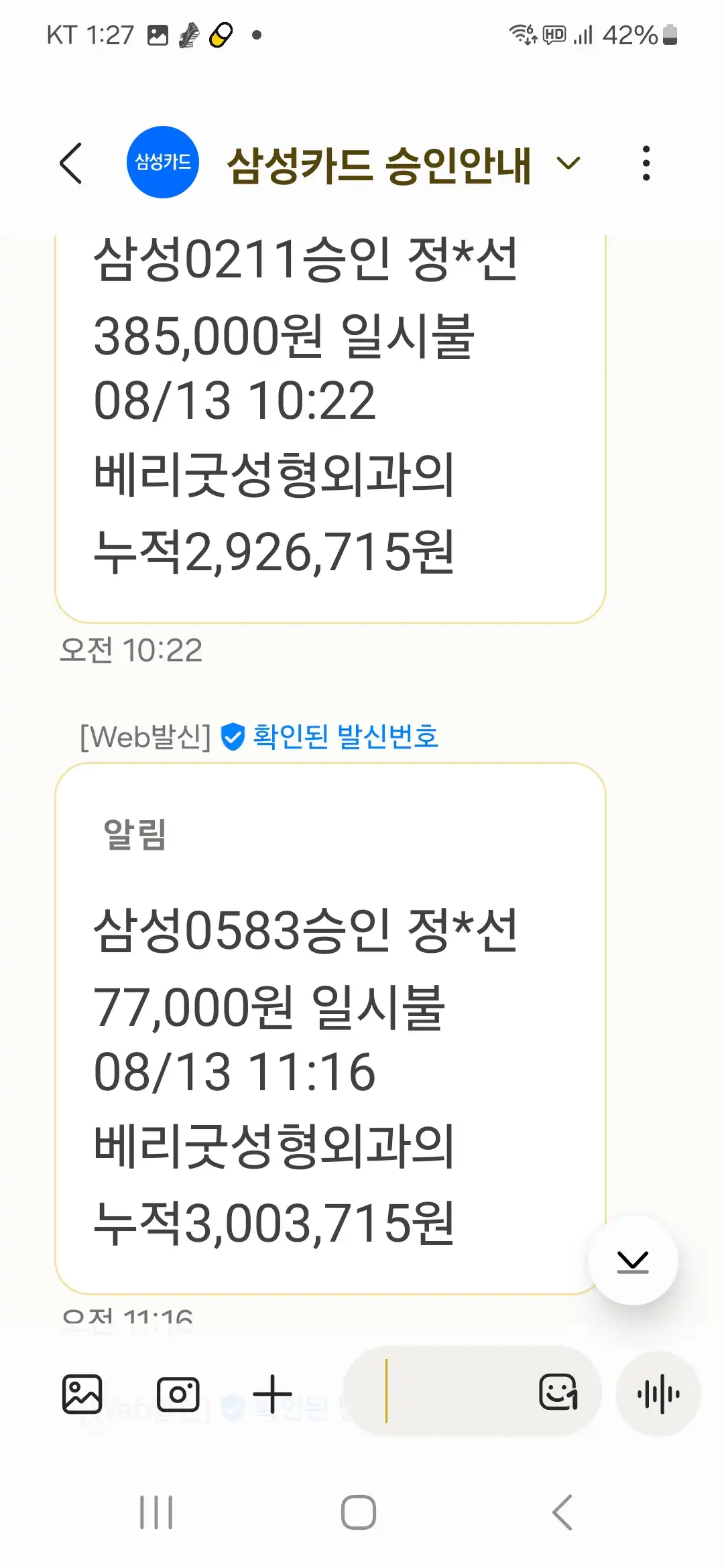Open the conversation options three-dot menu
The width and height of the screenshot is (724, 1568).
point(646,161)
